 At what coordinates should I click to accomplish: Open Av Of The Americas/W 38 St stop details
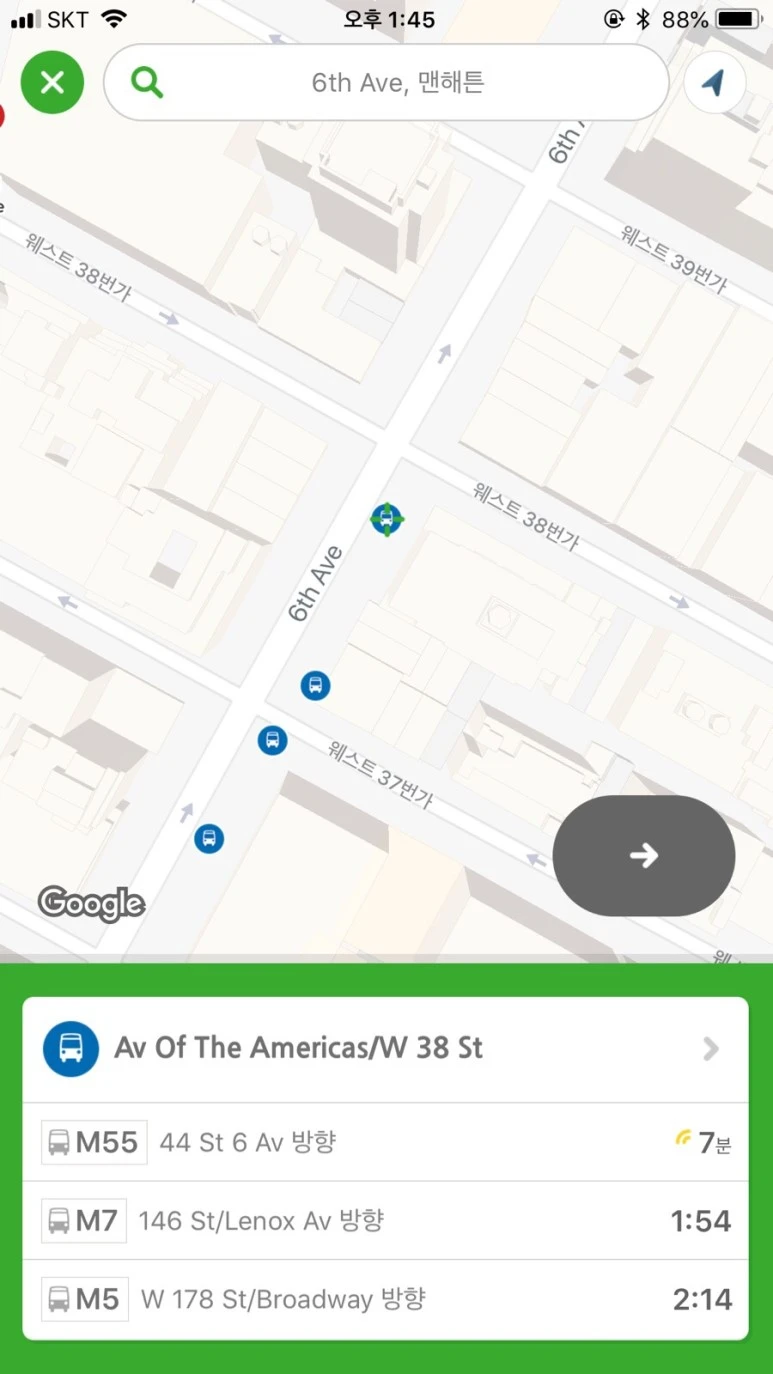point(385,1048)
